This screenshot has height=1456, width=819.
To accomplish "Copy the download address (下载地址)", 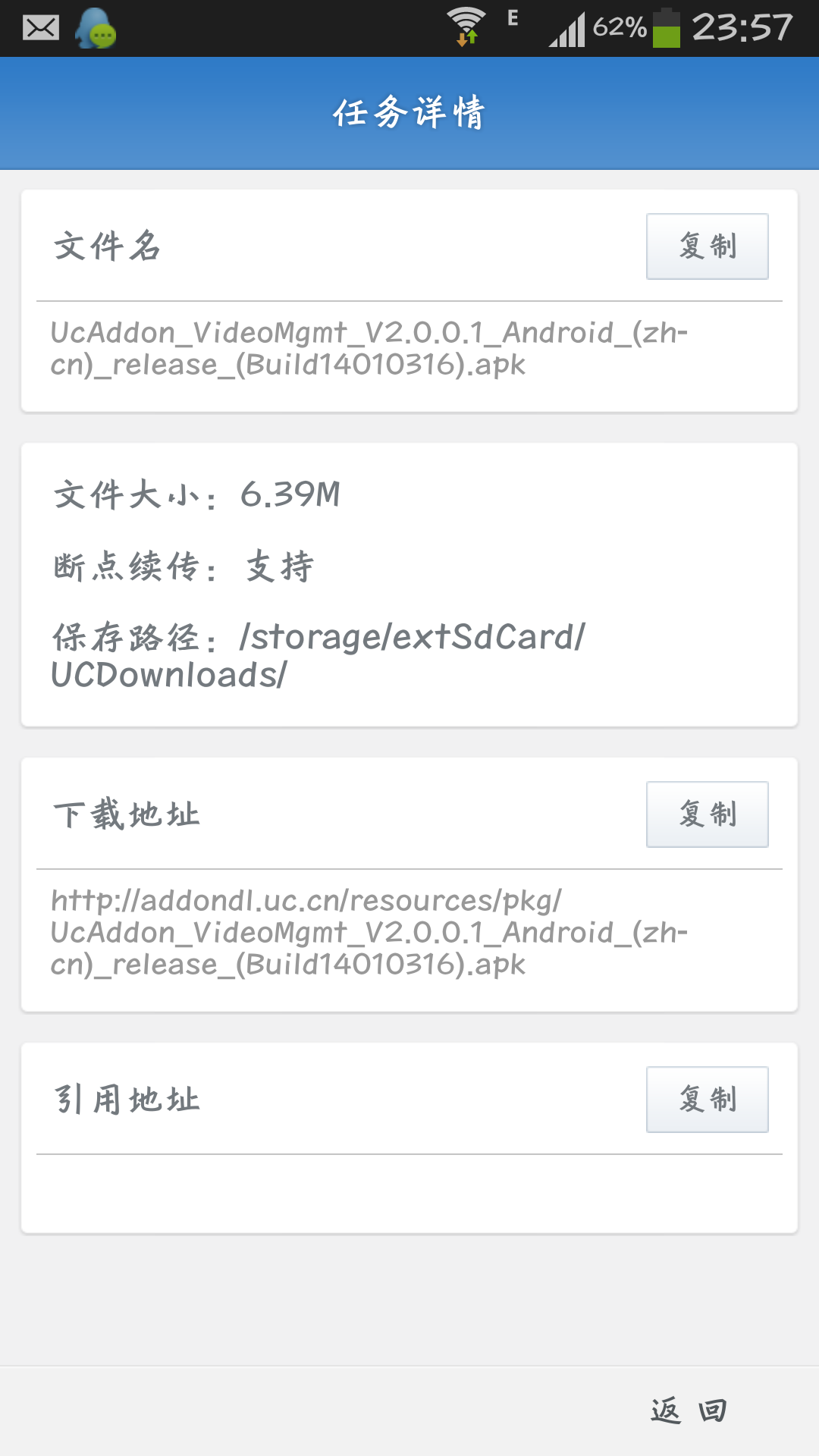I will [x=707, y=814].
